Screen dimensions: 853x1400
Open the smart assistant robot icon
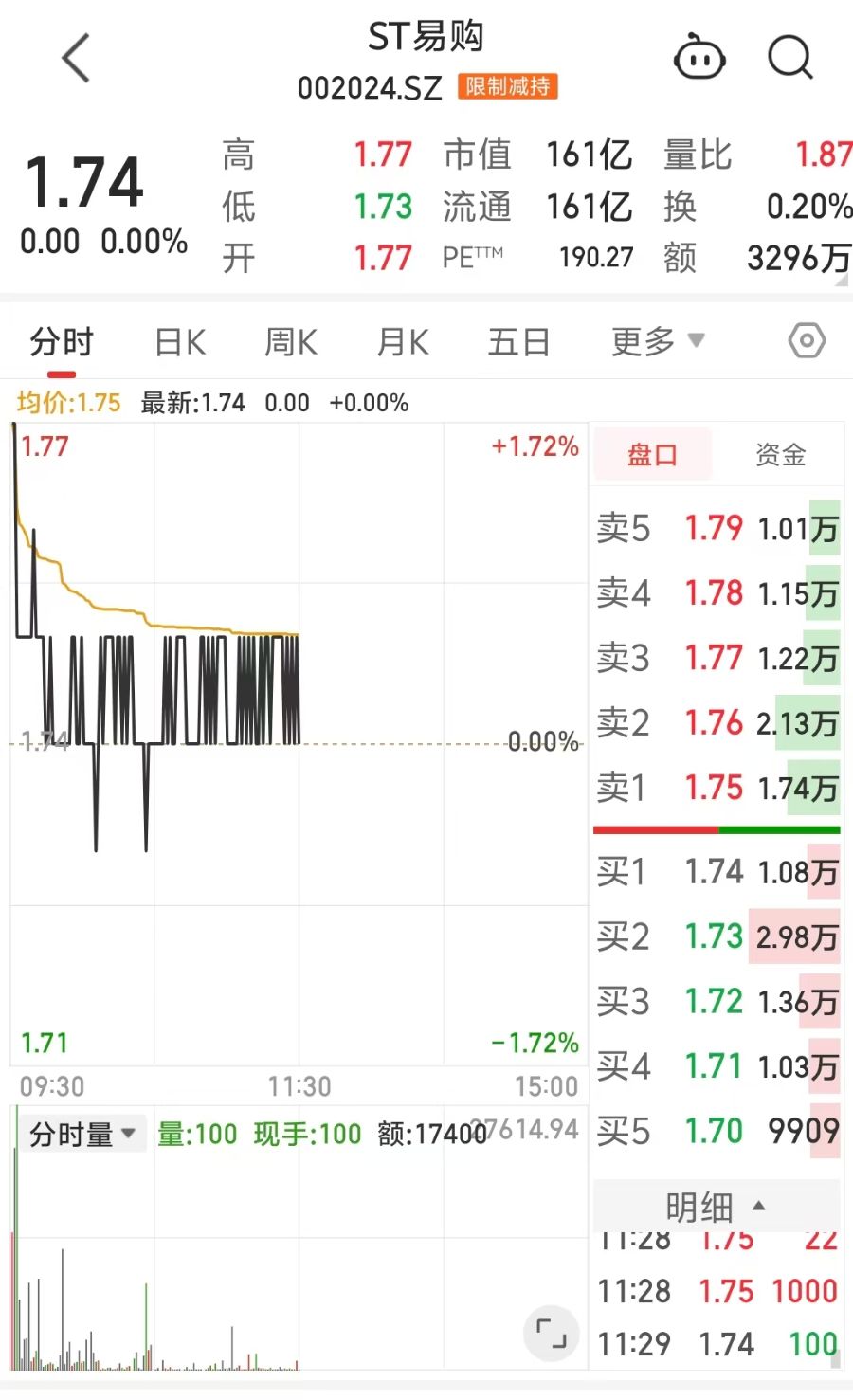pos(699,57)
